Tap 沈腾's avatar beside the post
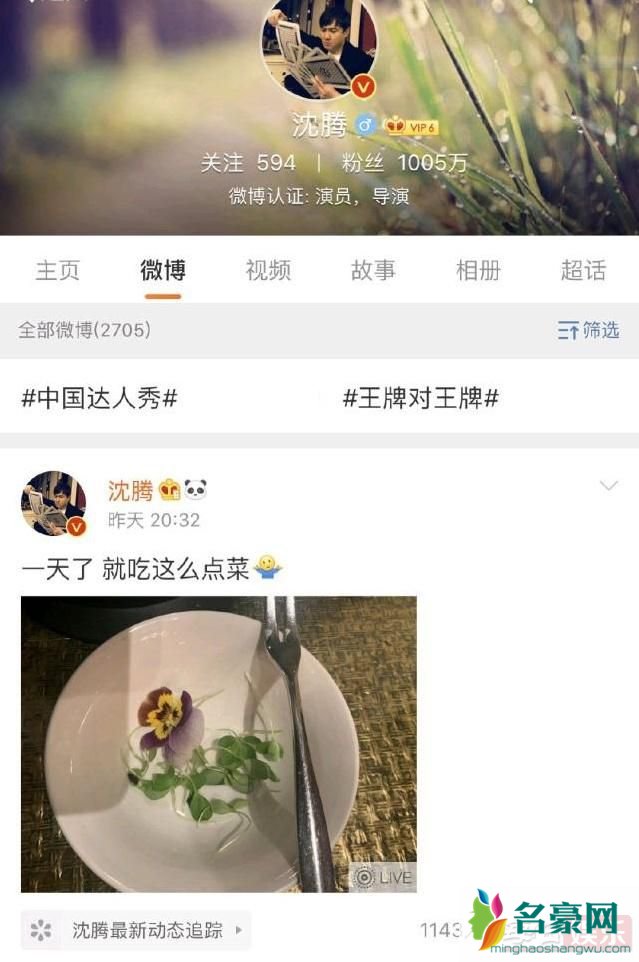The width and height of the screenshot is (639, 962). click(53, 503)
